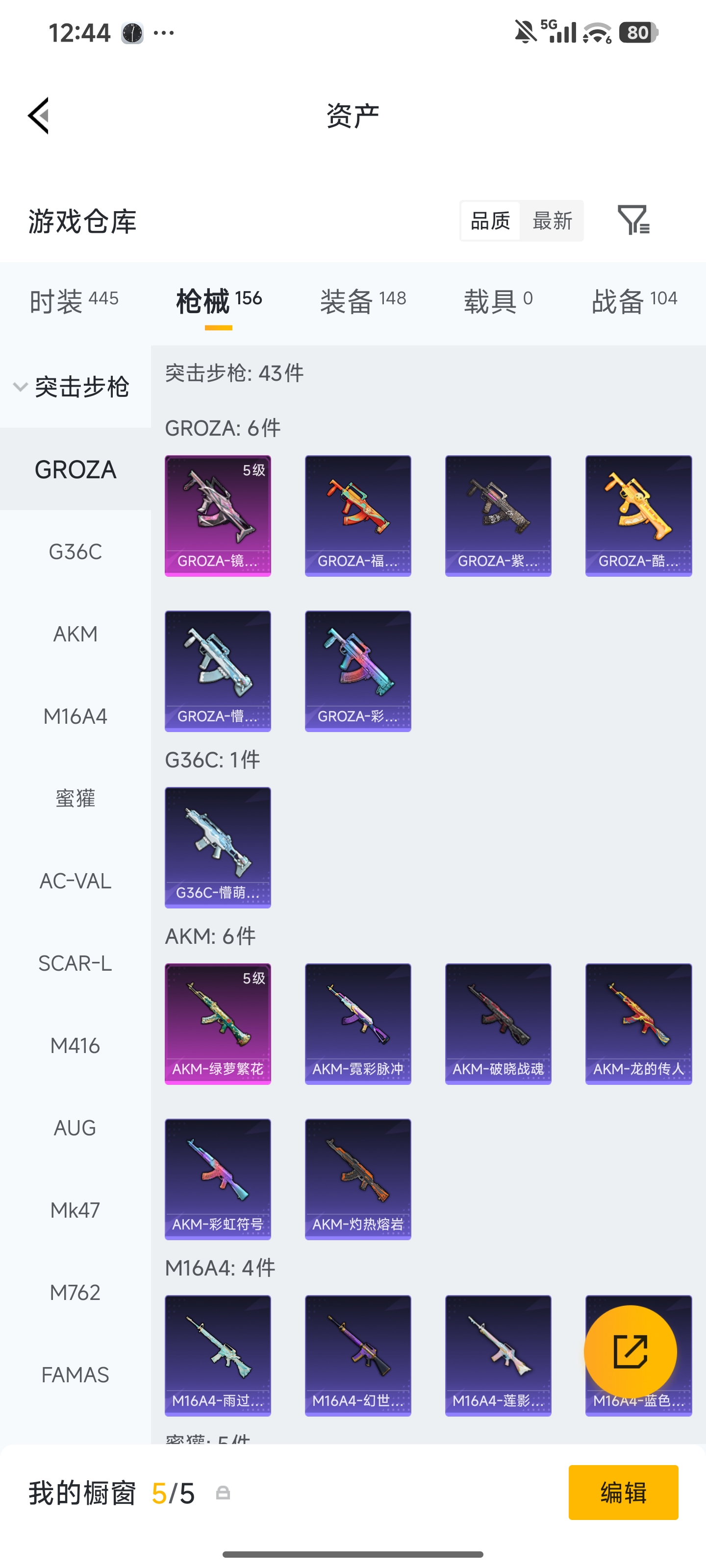This screenshot has width=706, height=1568.
Task: Switch to the 战备 tab
Action: click(x=634, y=301)
